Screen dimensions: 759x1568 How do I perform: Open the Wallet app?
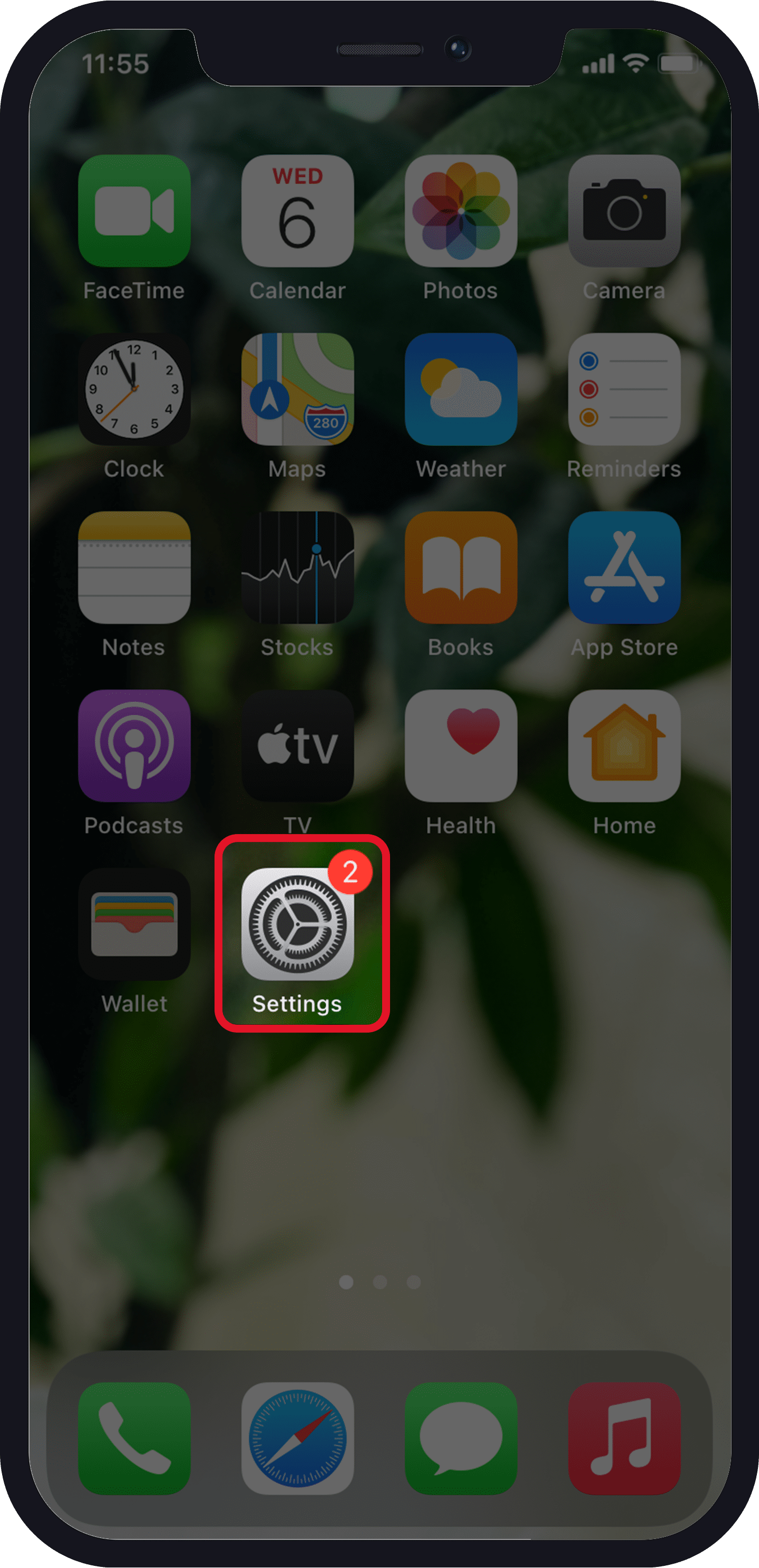pyautogui.click(x=134, y=924)
